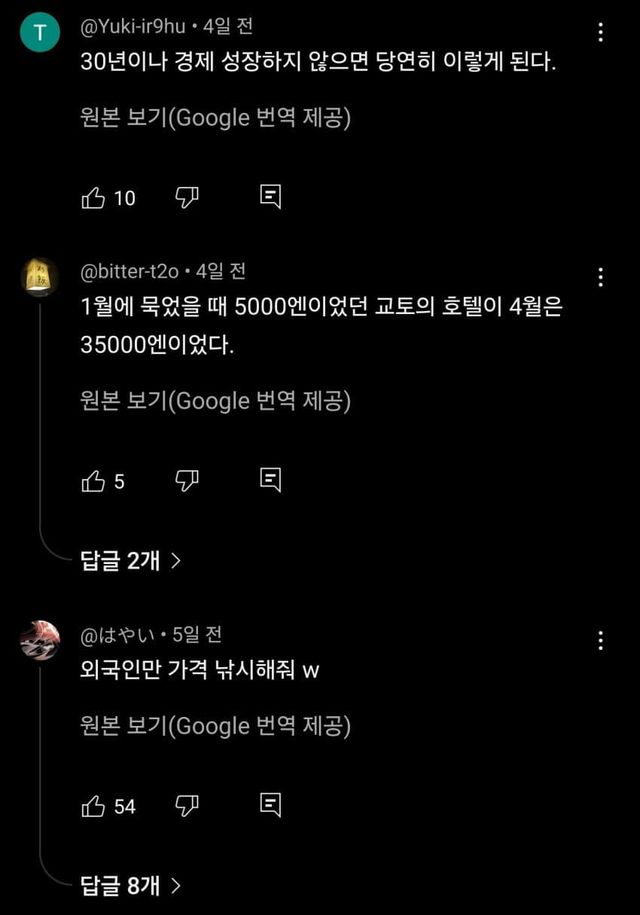The width and height of the screenshot is (640, 915).
Task: Reply to @Yuki-ir9hu's comment
Action: coord(270,197)
